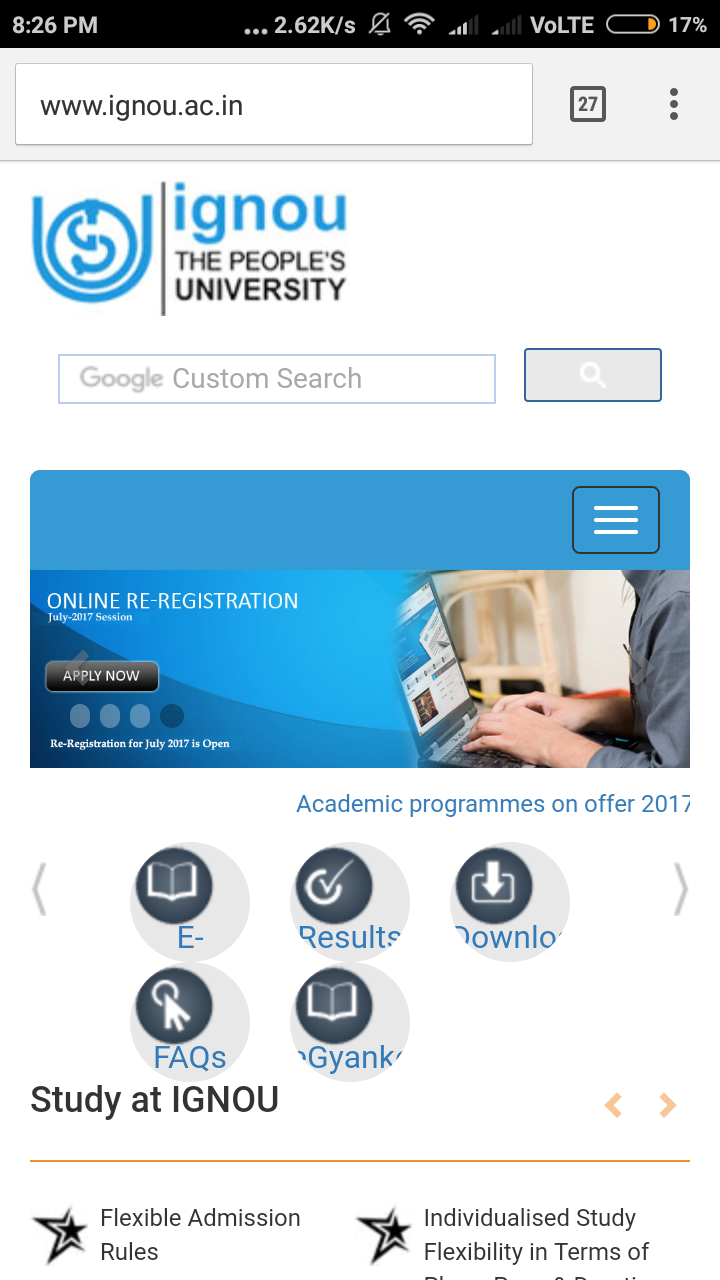Tap the search magnifier button

(592, 375)
